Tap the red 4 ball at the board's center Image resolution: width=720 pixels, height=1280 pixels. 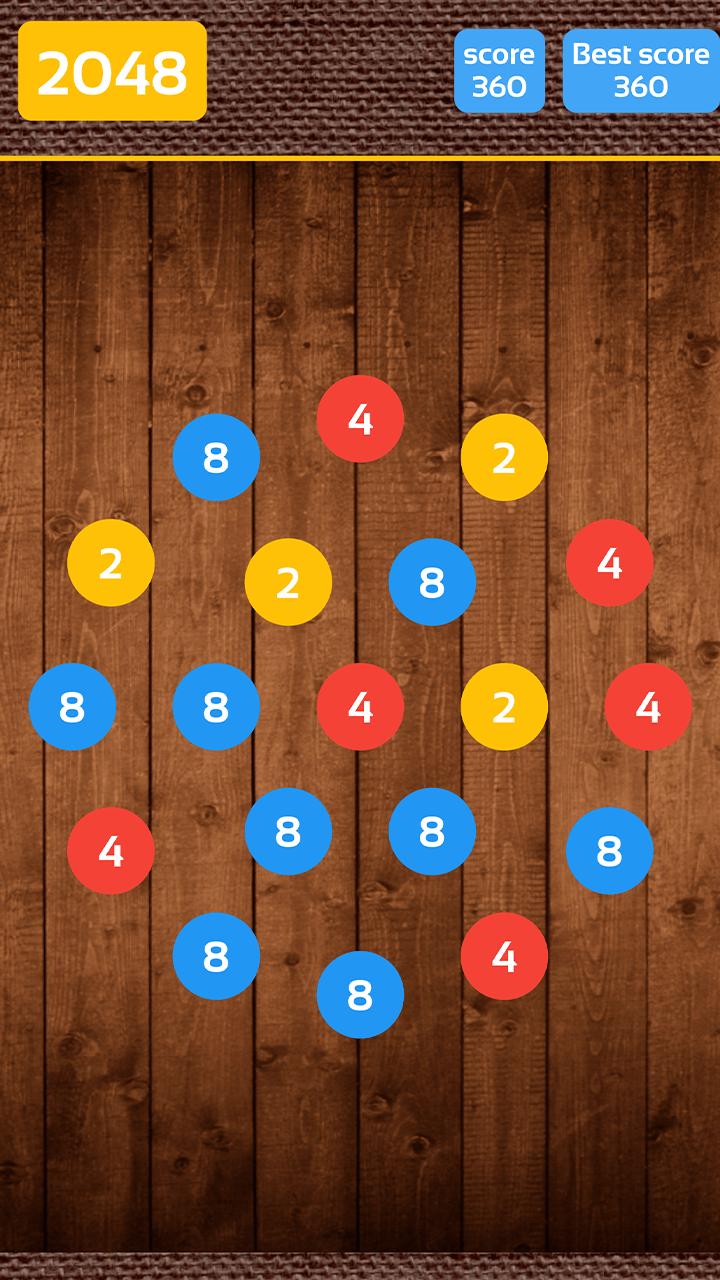360,707
